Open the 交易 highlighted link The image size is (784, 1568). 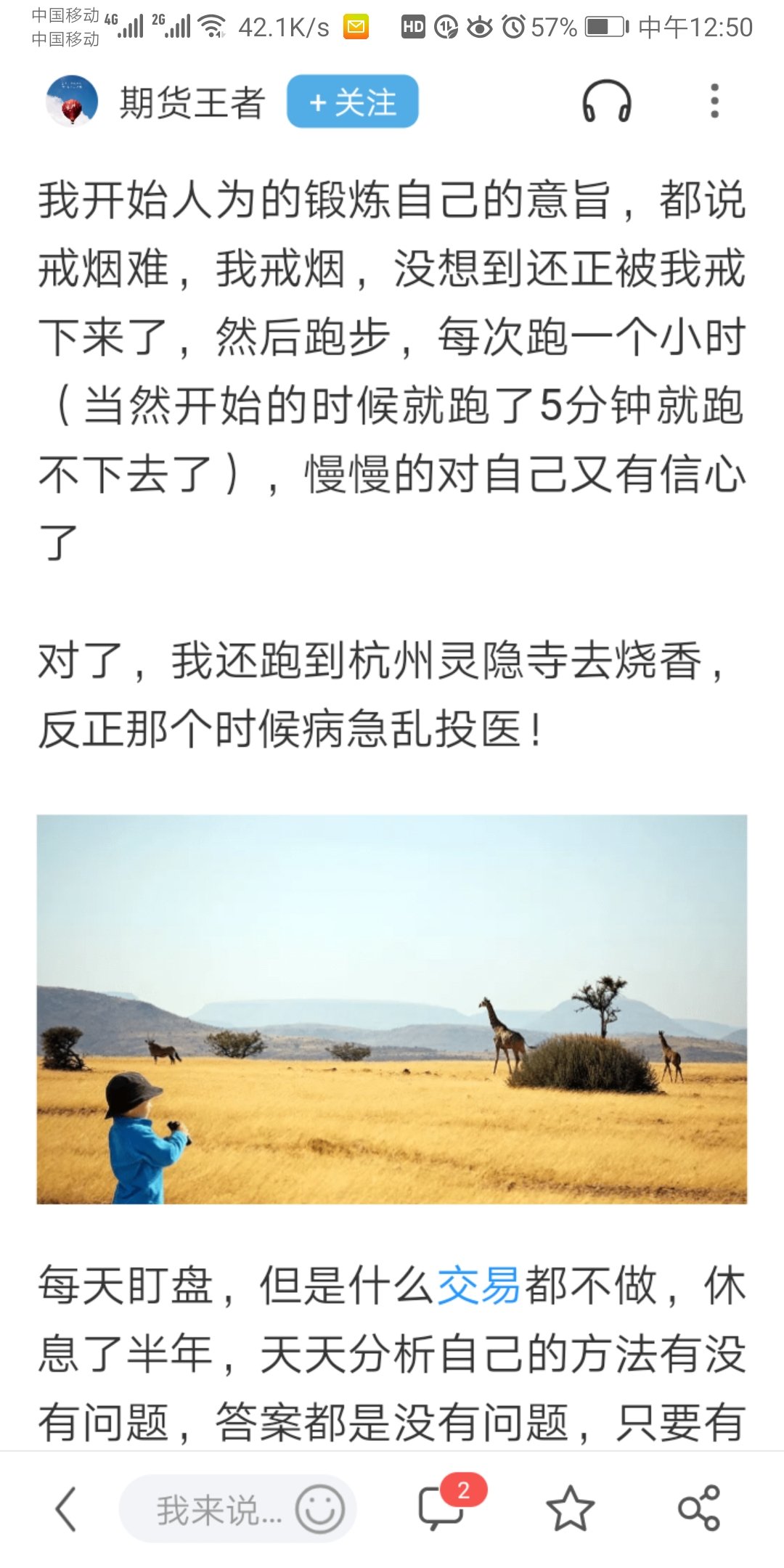pos(478,1286)
